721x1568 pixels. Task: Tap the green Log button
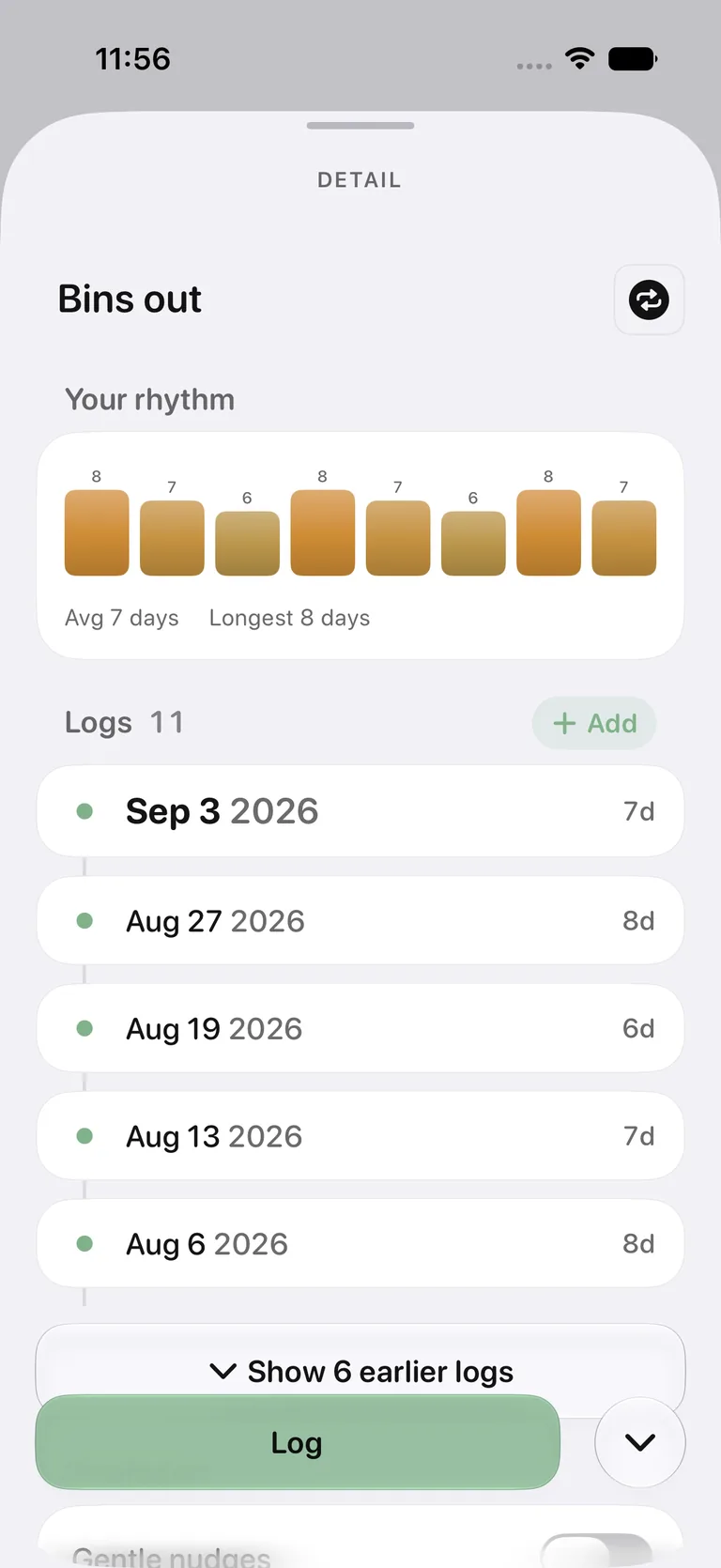click(x=298, y=1442)
